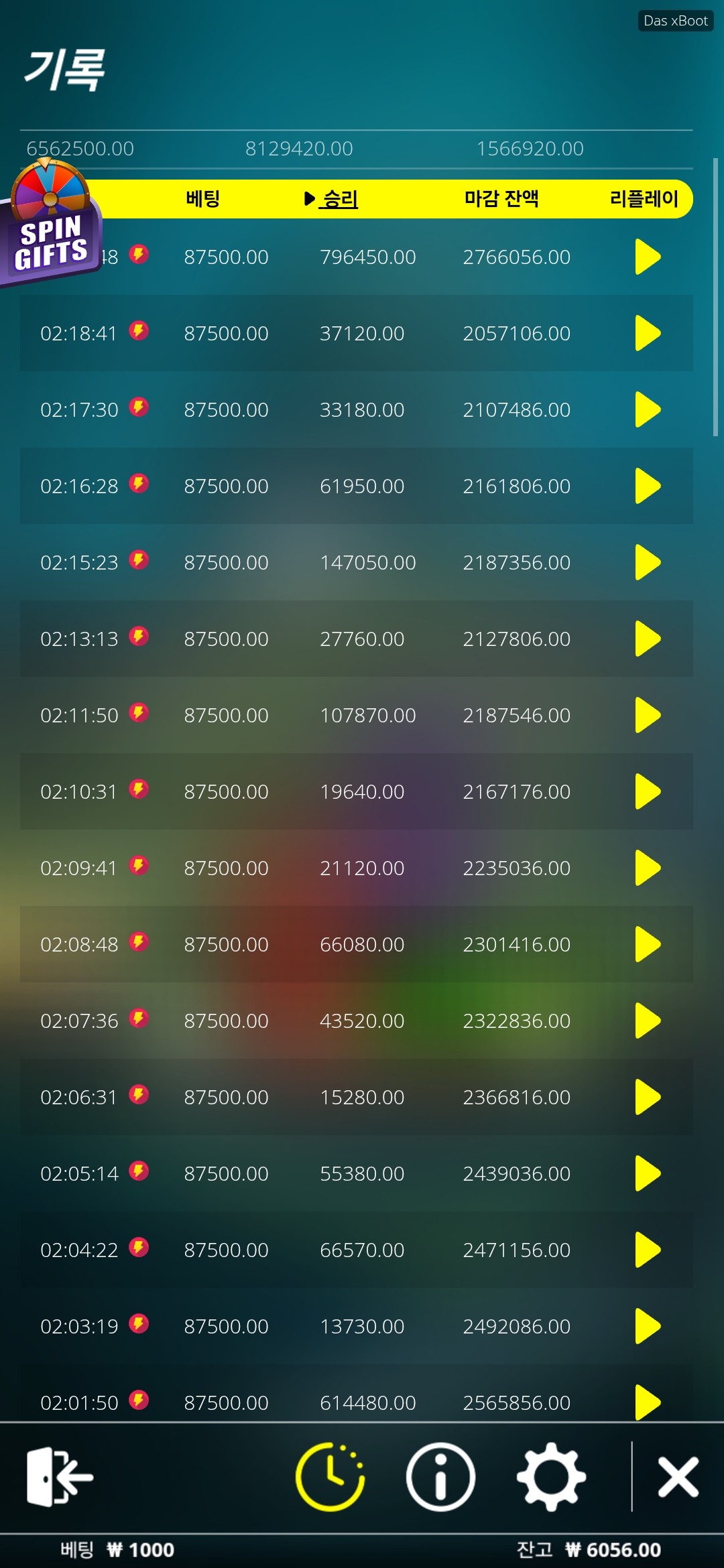Replay the 02:05:14 round
This screenshot has width=724, height=1568.
click(x=648, y=1173)
